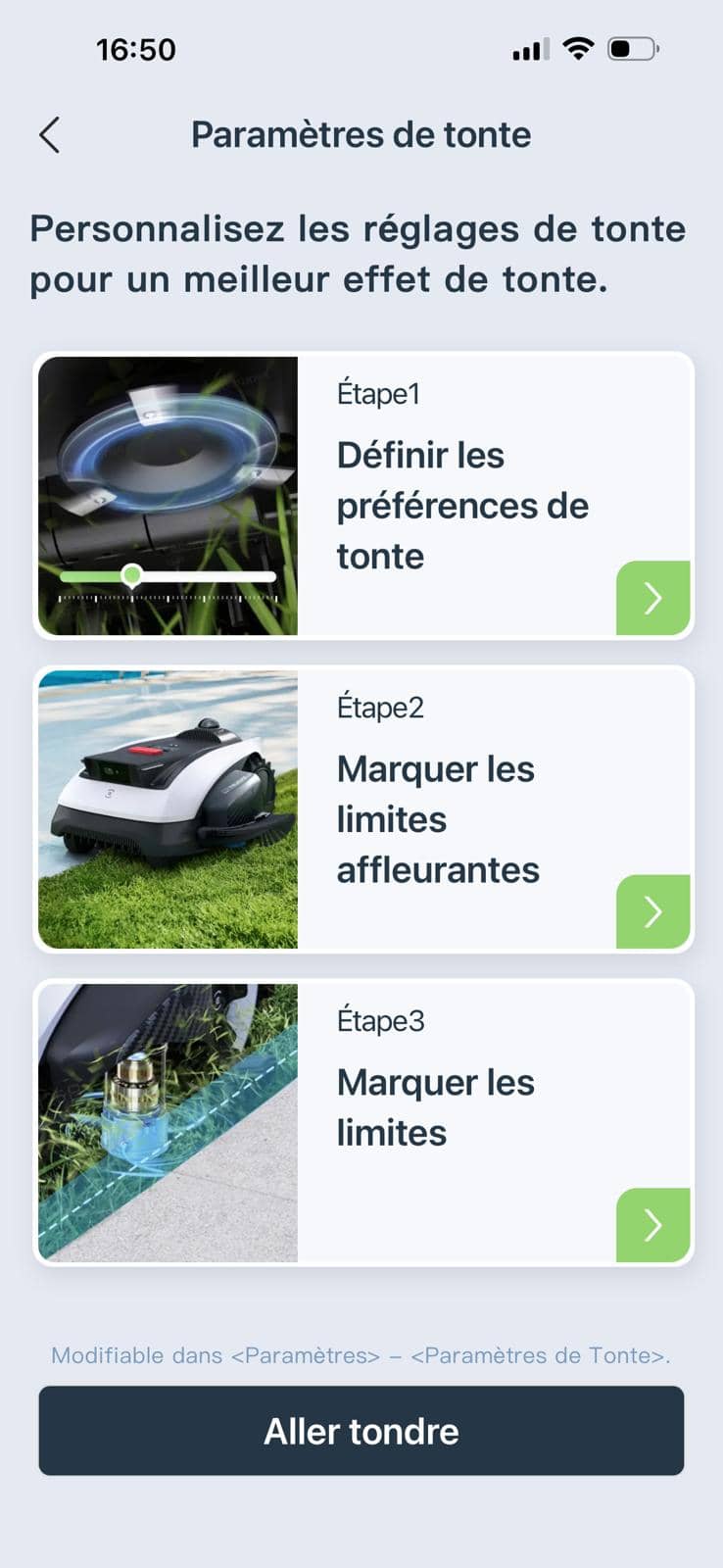Tap the Aller tondre button
The width and height of the screenshot is (723, 1568).
(361, 1431)
